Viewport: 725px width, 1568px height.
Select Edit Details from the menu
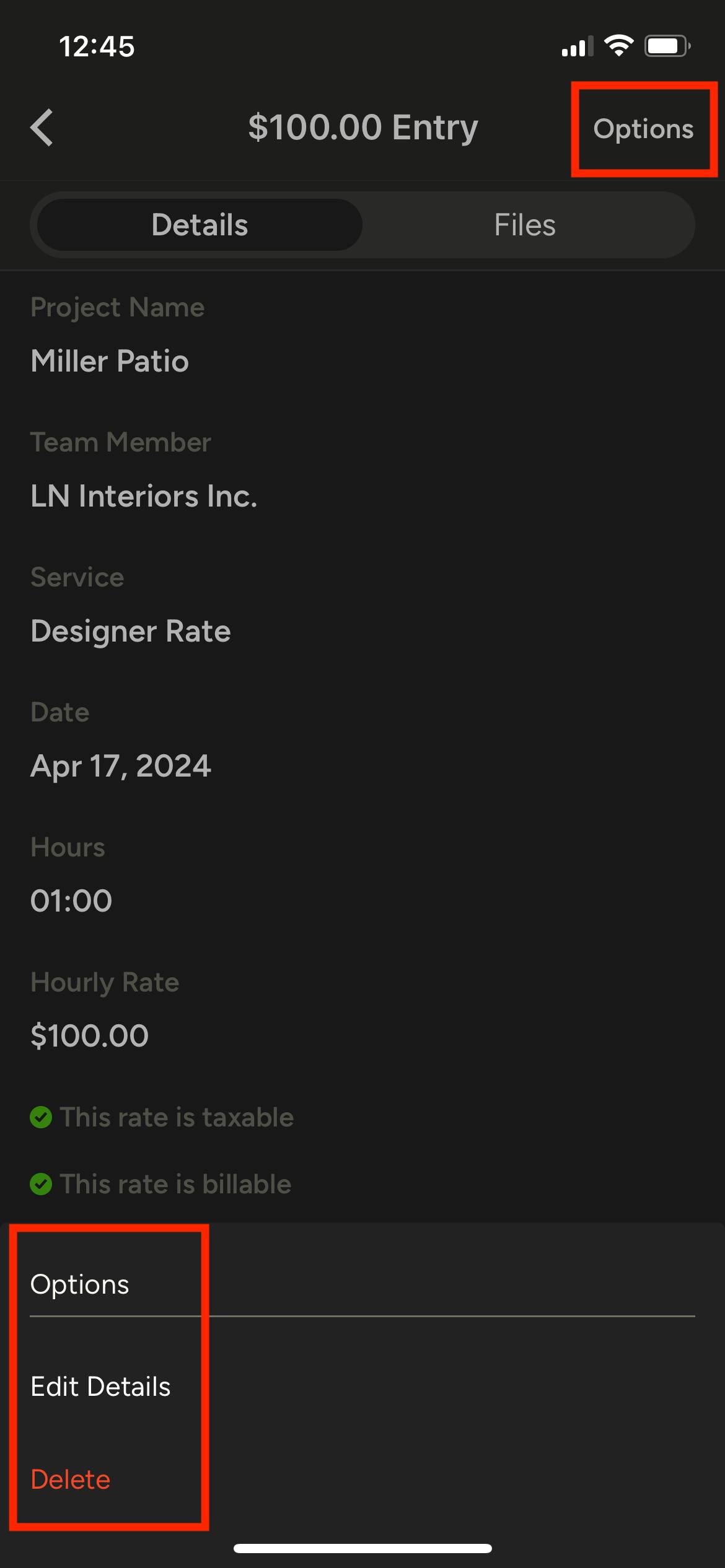[x=101, y=1385]
